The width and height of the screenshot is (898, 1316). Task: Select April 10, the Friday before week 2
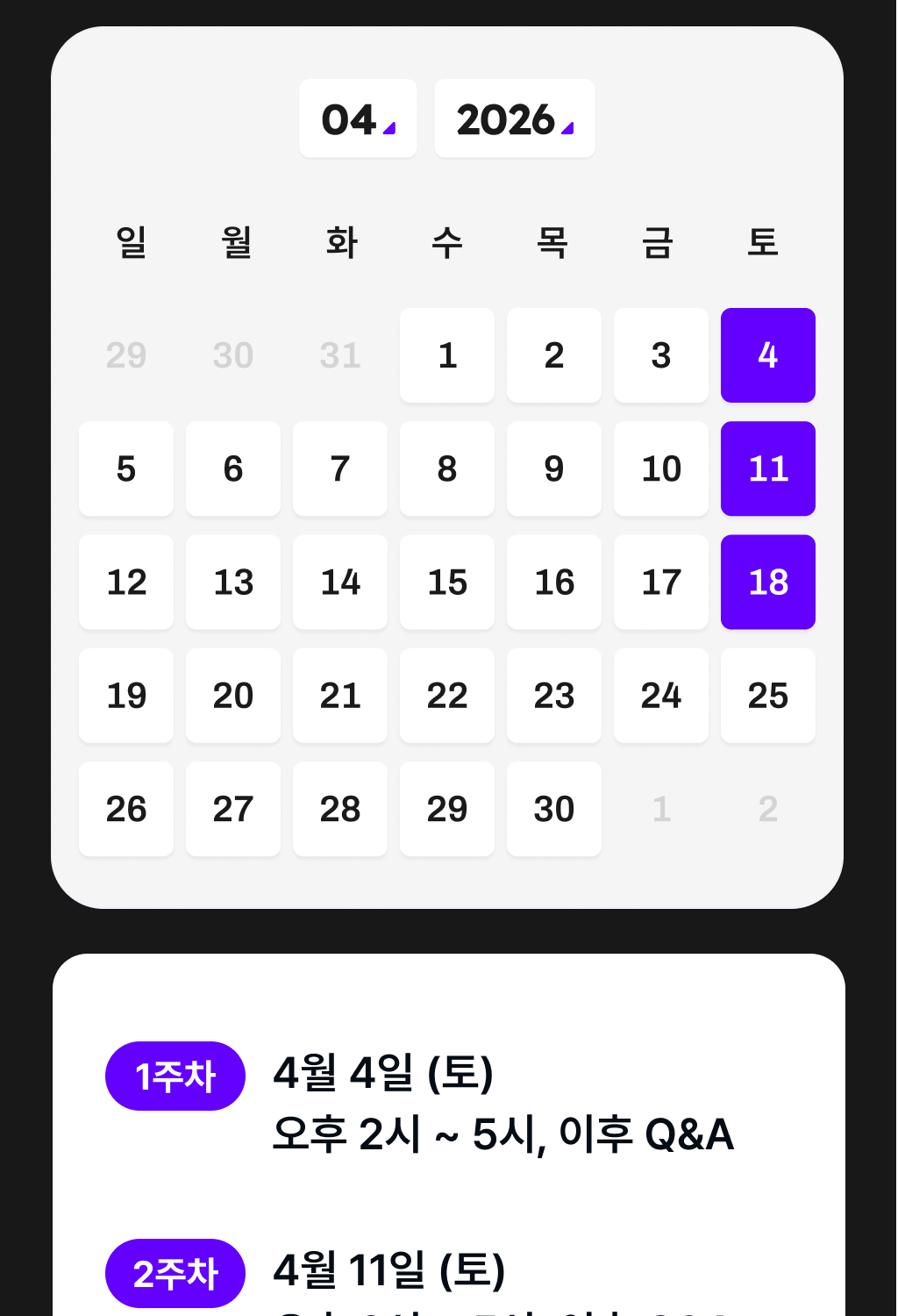(661, 468)
